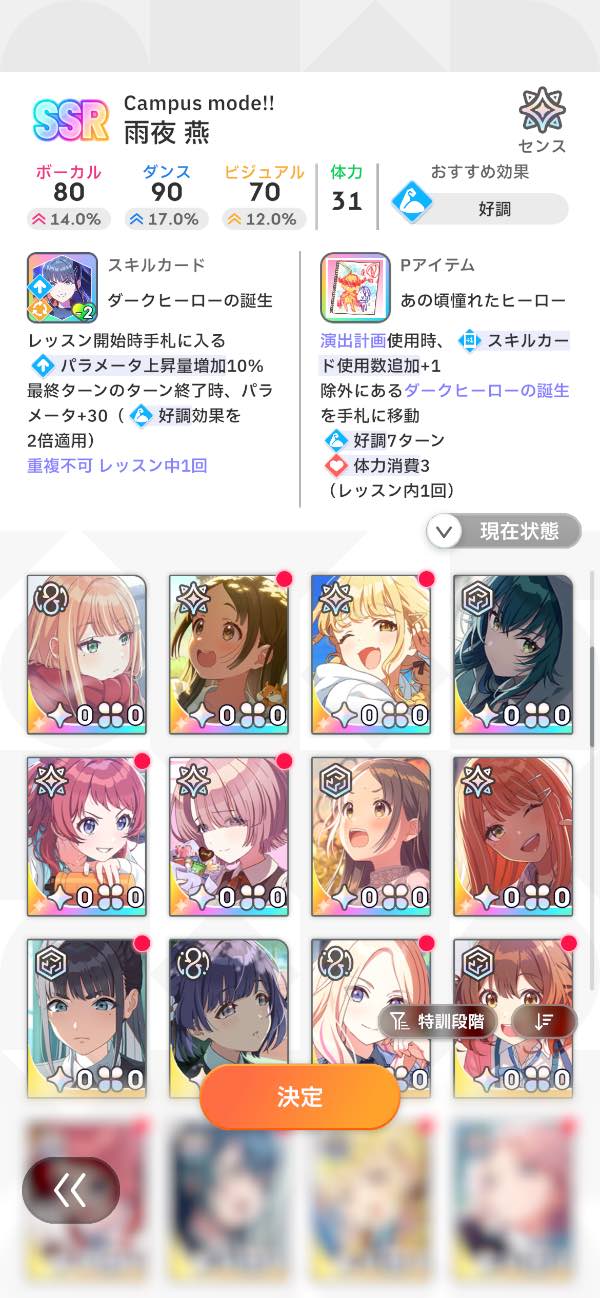600x1298 pixels.
Task: Open the あの頃憧れたヒーロー P-item icon
Action: point(354,286)
